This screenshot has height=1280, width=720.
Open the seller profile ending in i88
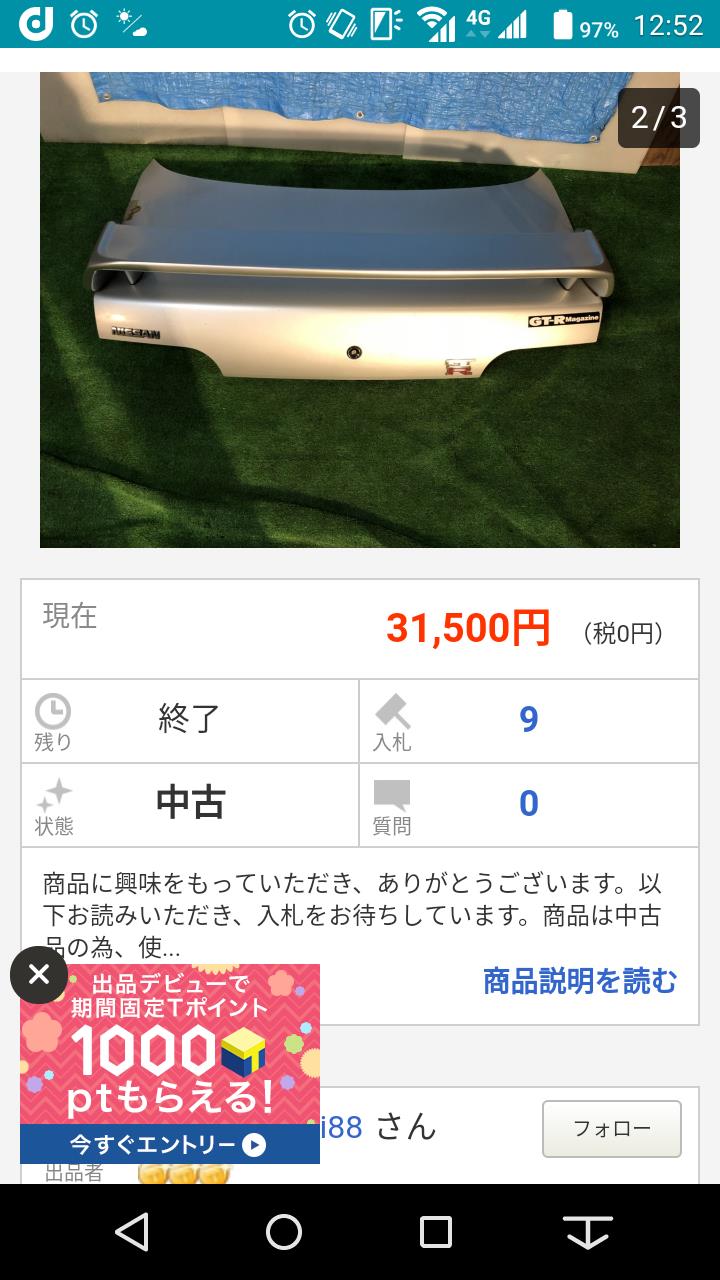point(345,1127)
